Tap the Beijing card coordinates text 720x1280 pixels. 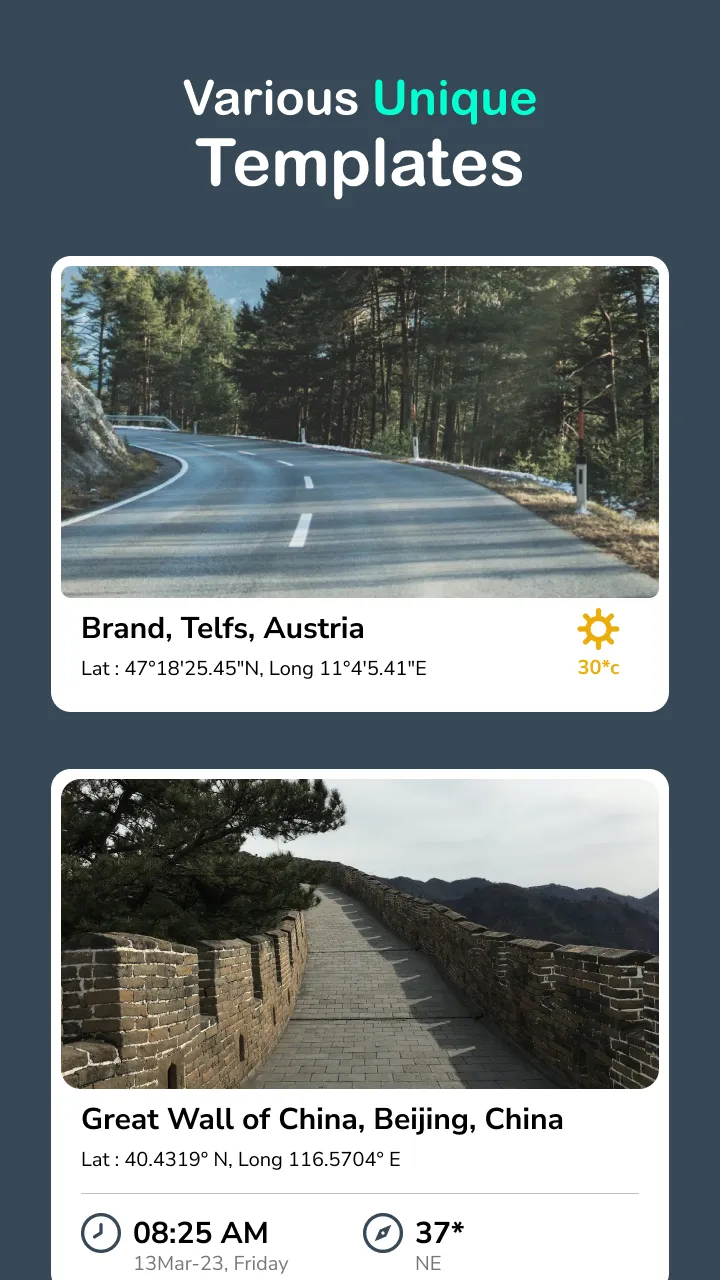[x=239, y=1160]
